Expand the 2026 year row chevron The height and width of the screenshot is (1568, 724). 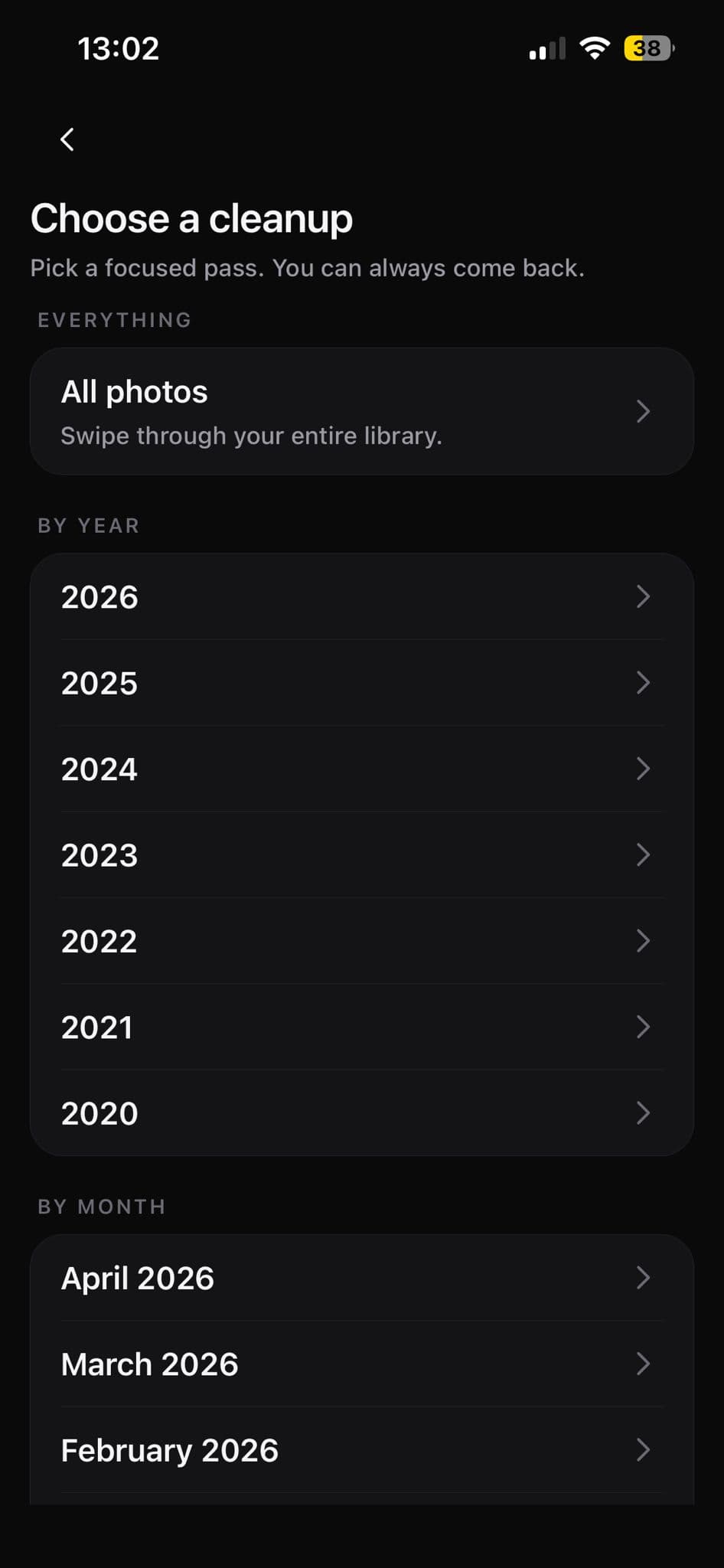(643, 596)
